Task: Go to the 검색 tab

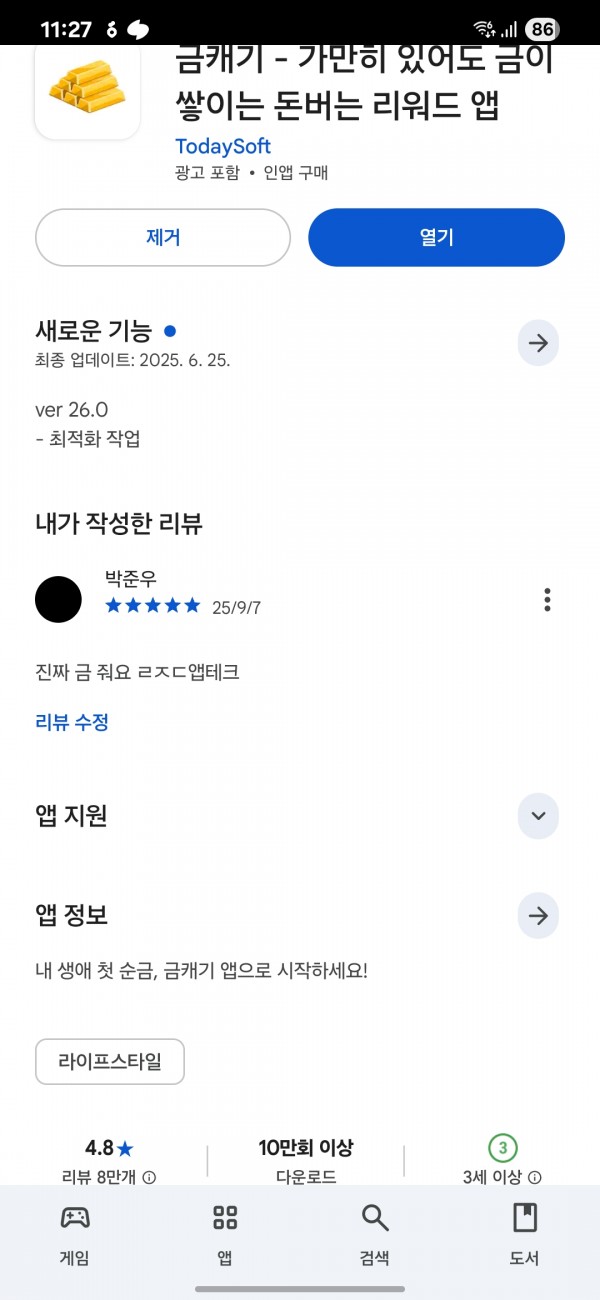Action: tap(375, 1235)
